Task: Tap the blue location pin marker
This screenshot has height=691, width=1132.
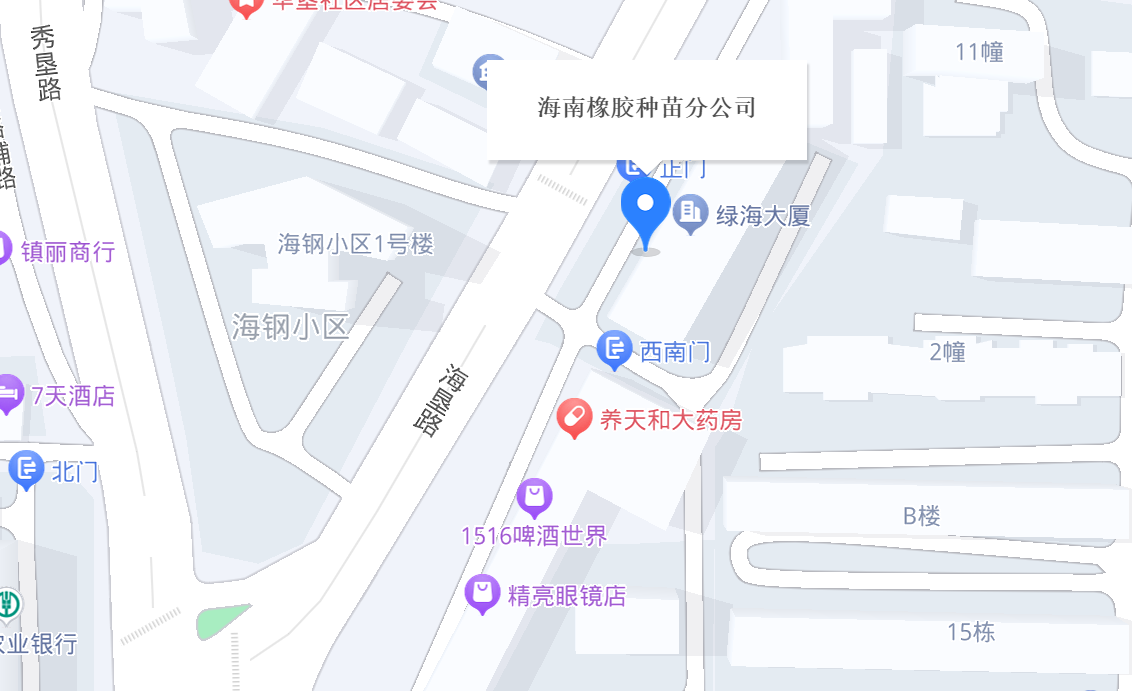Action: [646, 208]
